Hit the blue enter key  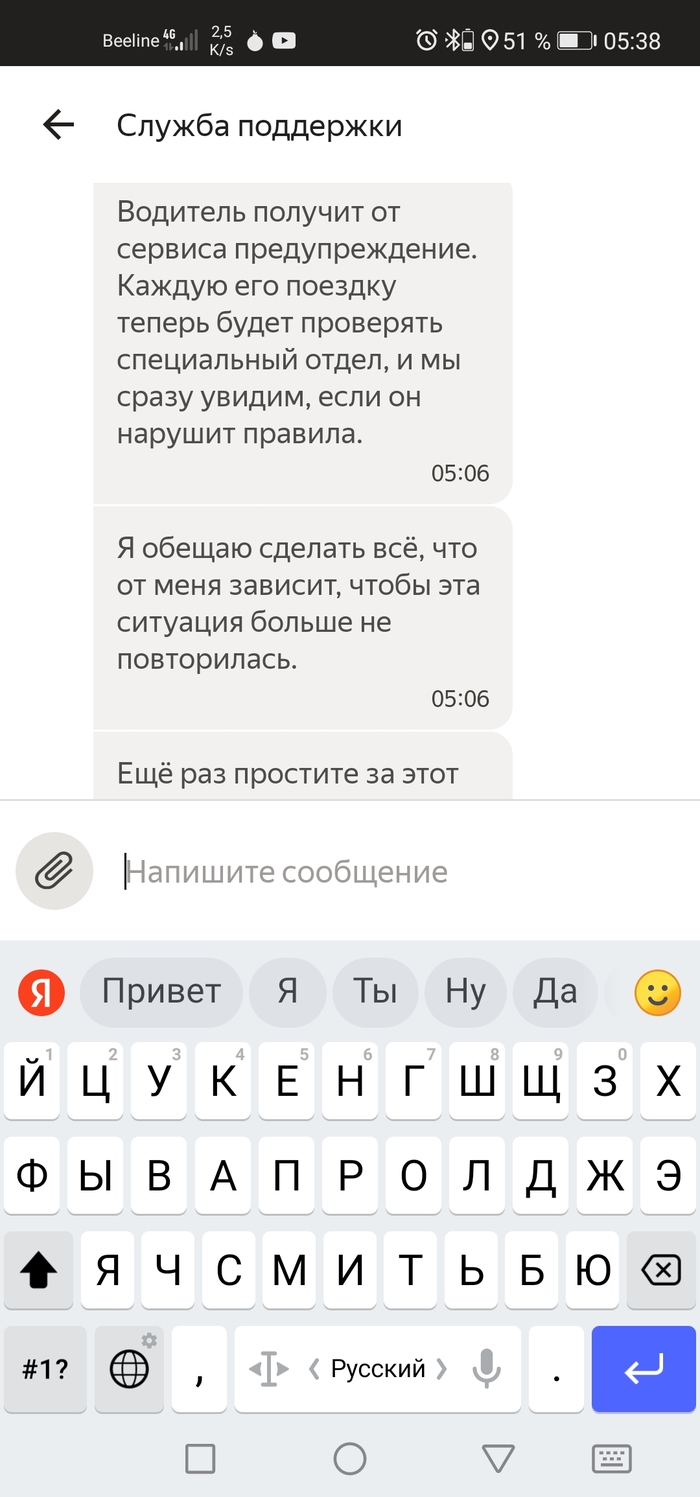[643, 1369]
